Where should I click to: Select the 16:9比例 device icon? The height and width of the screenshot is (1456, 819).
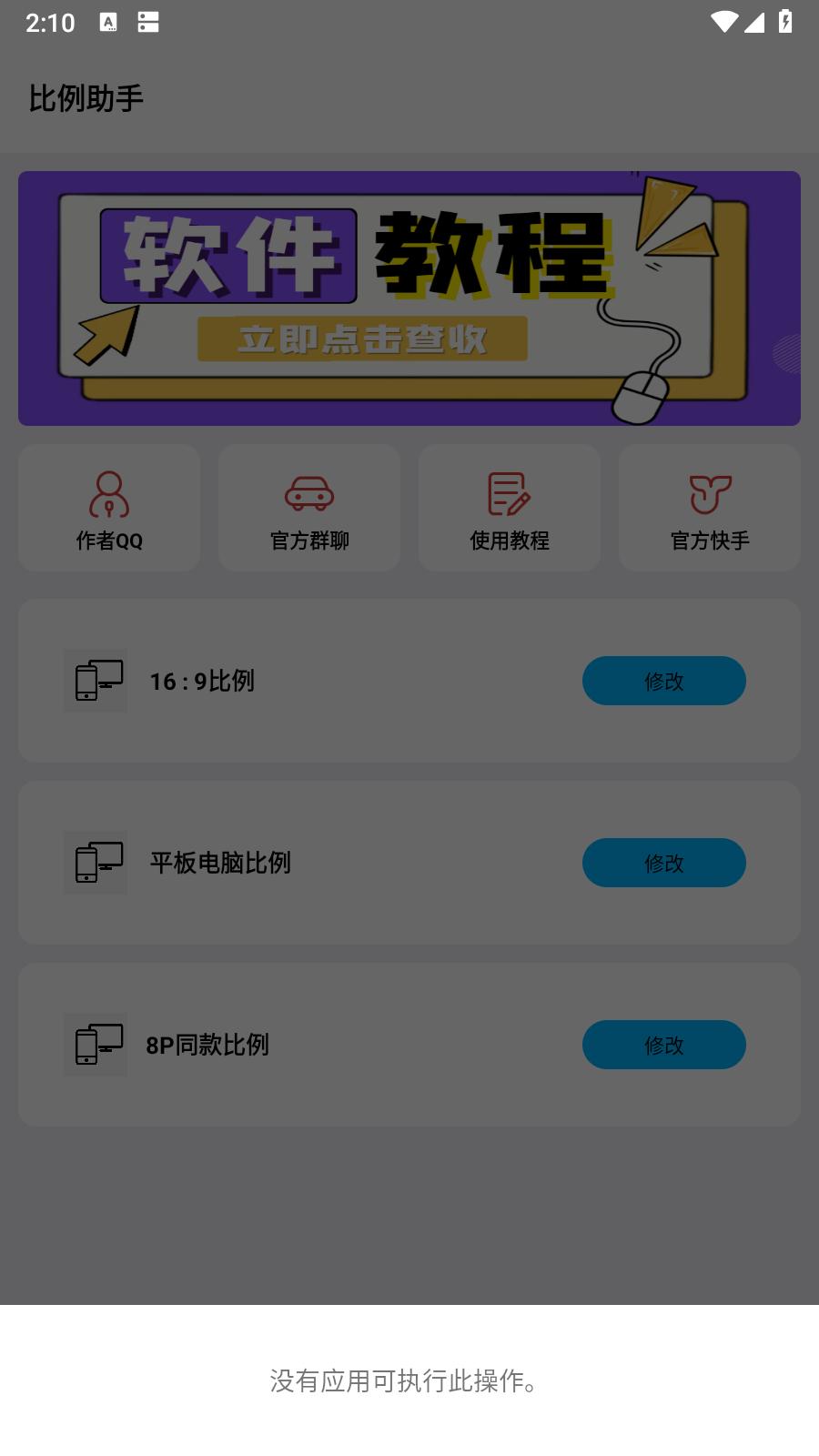click(x=95, y=680)
